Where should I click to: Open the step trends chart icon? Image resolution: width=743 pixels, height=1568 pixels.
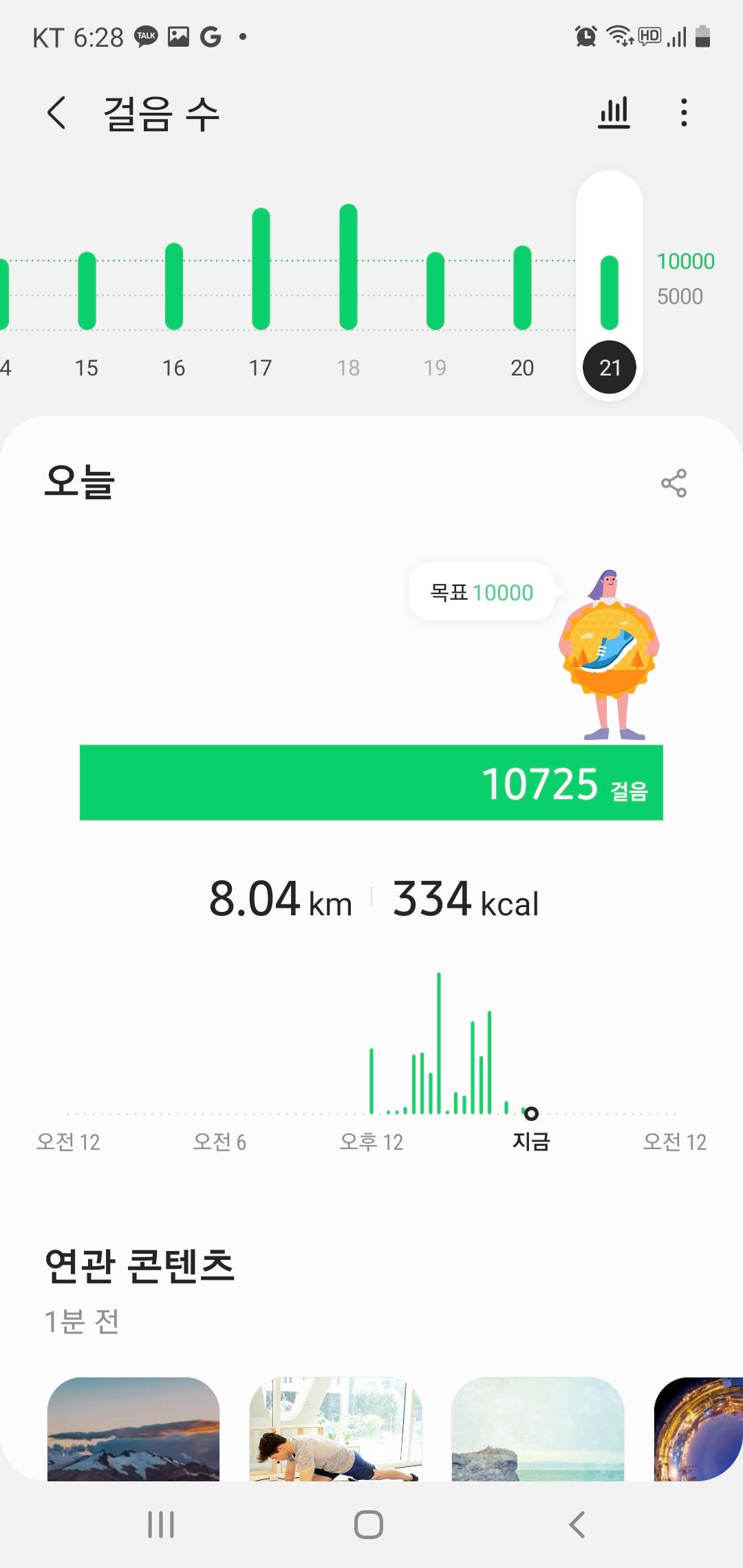(x=614, y=113)
